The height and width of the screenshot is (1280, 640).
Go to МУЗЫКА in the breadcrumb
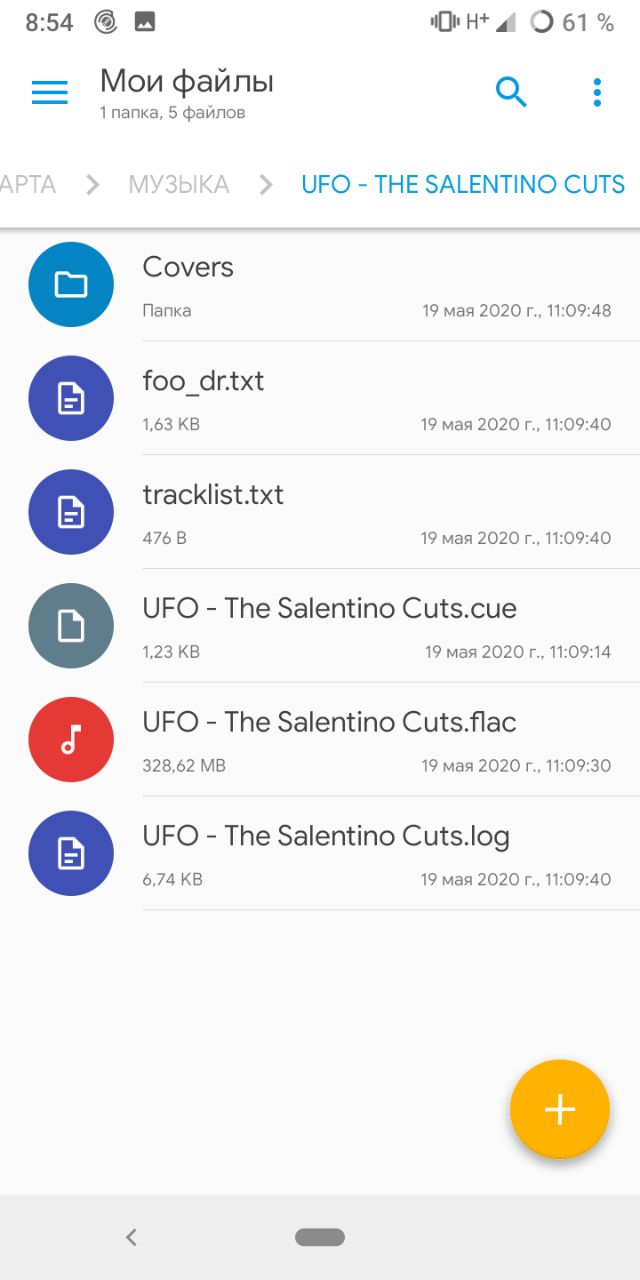pyautogui.click(x=178, y=184)
